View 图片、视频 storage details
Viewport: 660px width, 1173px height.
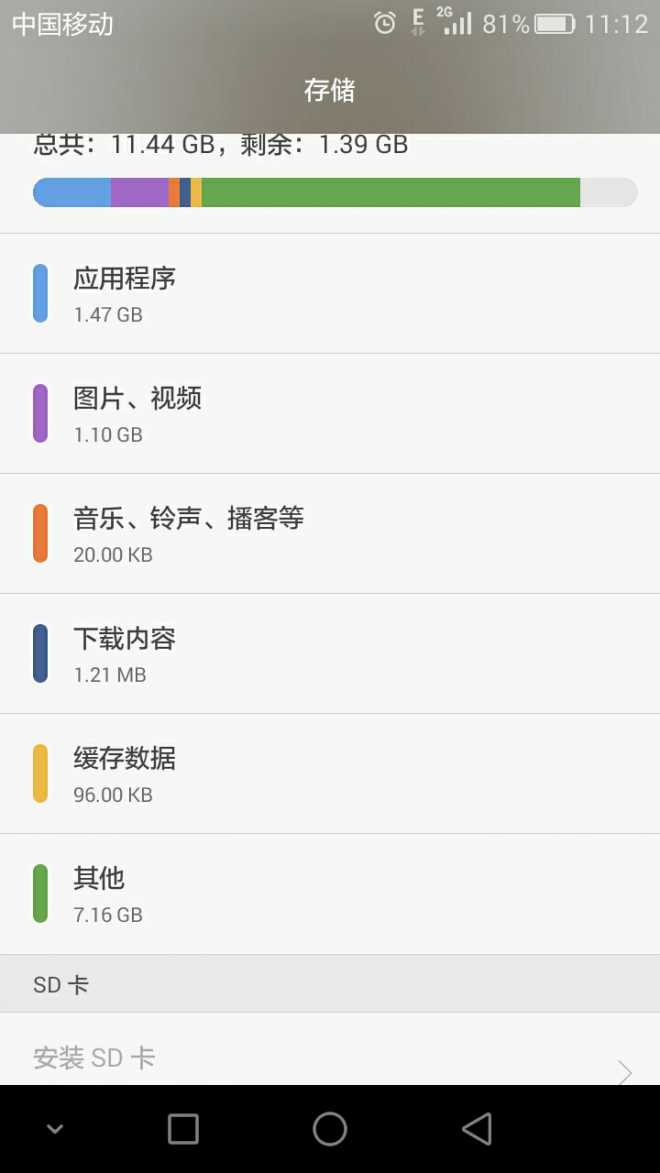click(330, 414)
